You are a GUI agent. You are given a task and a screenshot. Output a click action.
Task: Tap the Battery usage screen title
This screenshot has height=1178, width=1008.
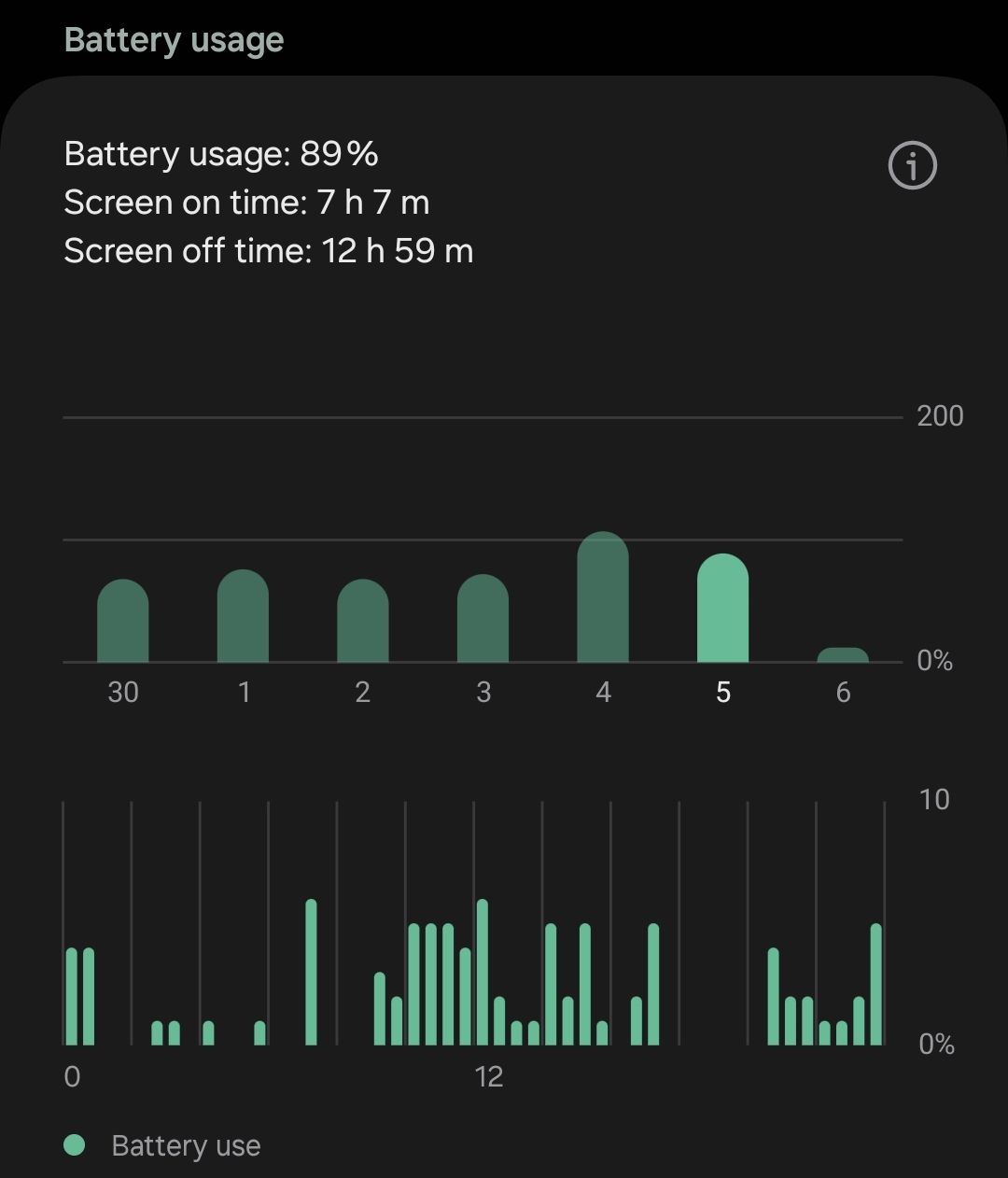[x=174, y=39]
